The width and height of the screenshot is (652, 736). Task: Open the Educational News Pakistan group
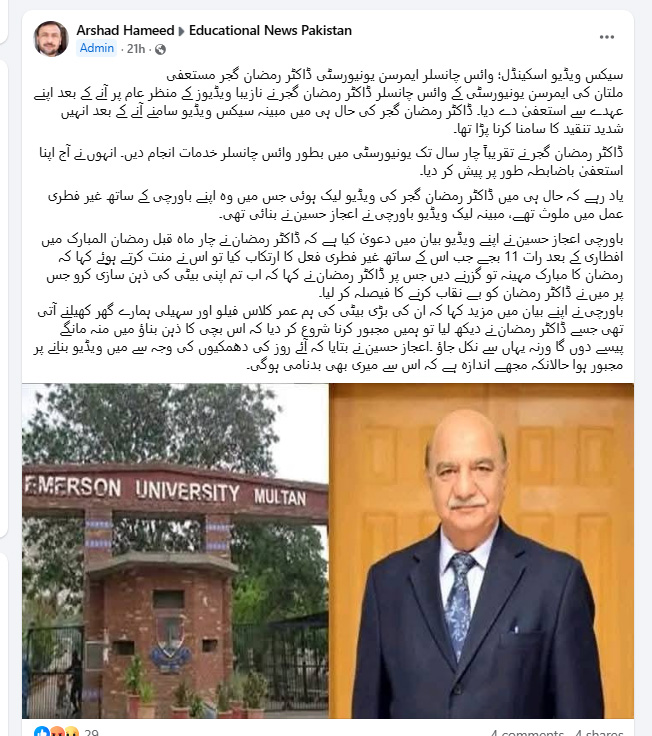[270, 31]
